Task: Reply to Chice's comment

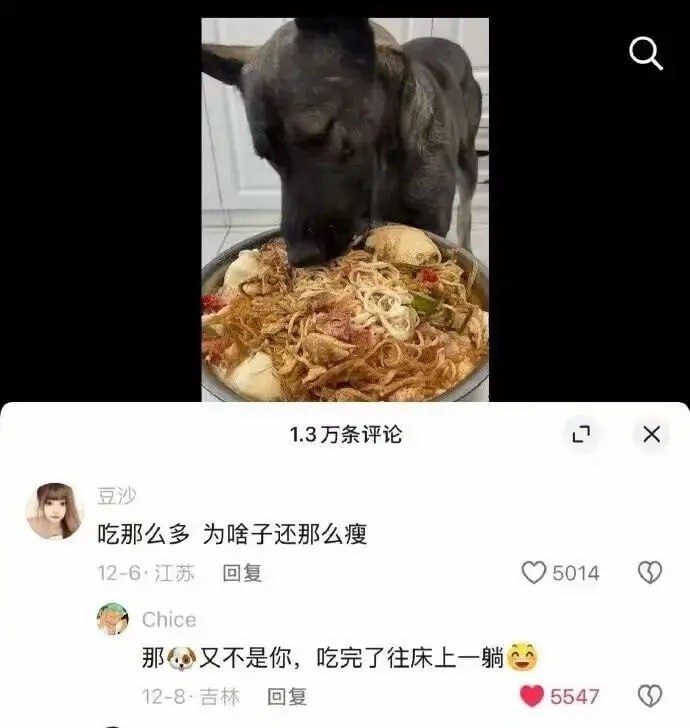Action: (x=287, y=696)
